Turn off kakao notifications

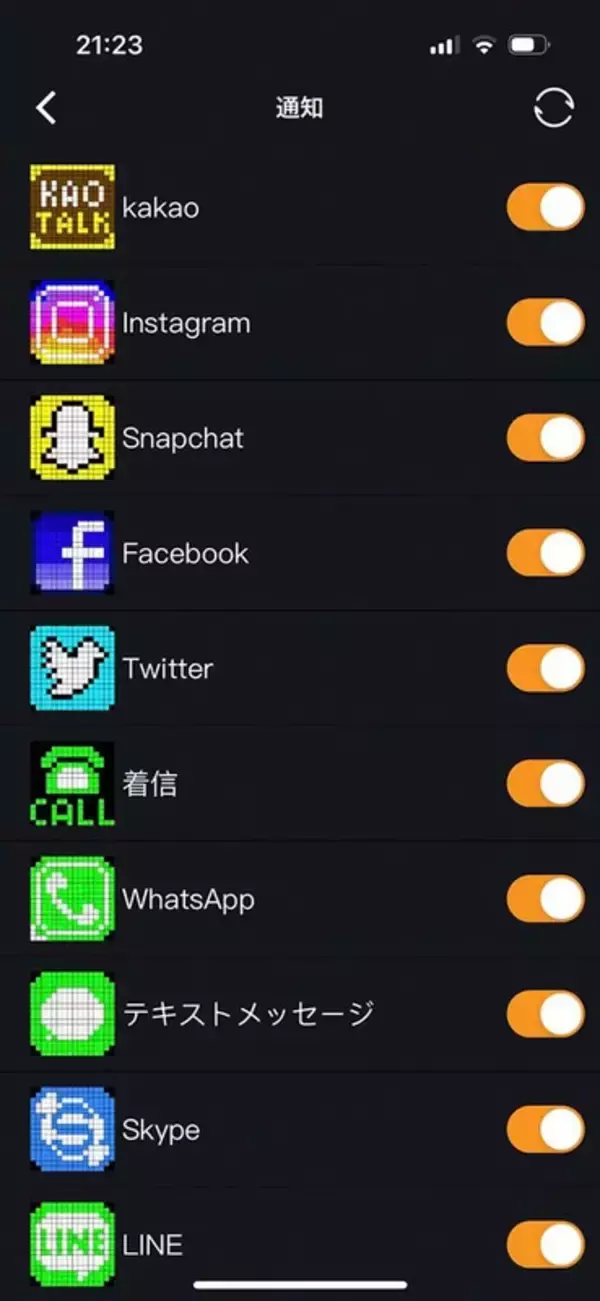tap(545, 207)
